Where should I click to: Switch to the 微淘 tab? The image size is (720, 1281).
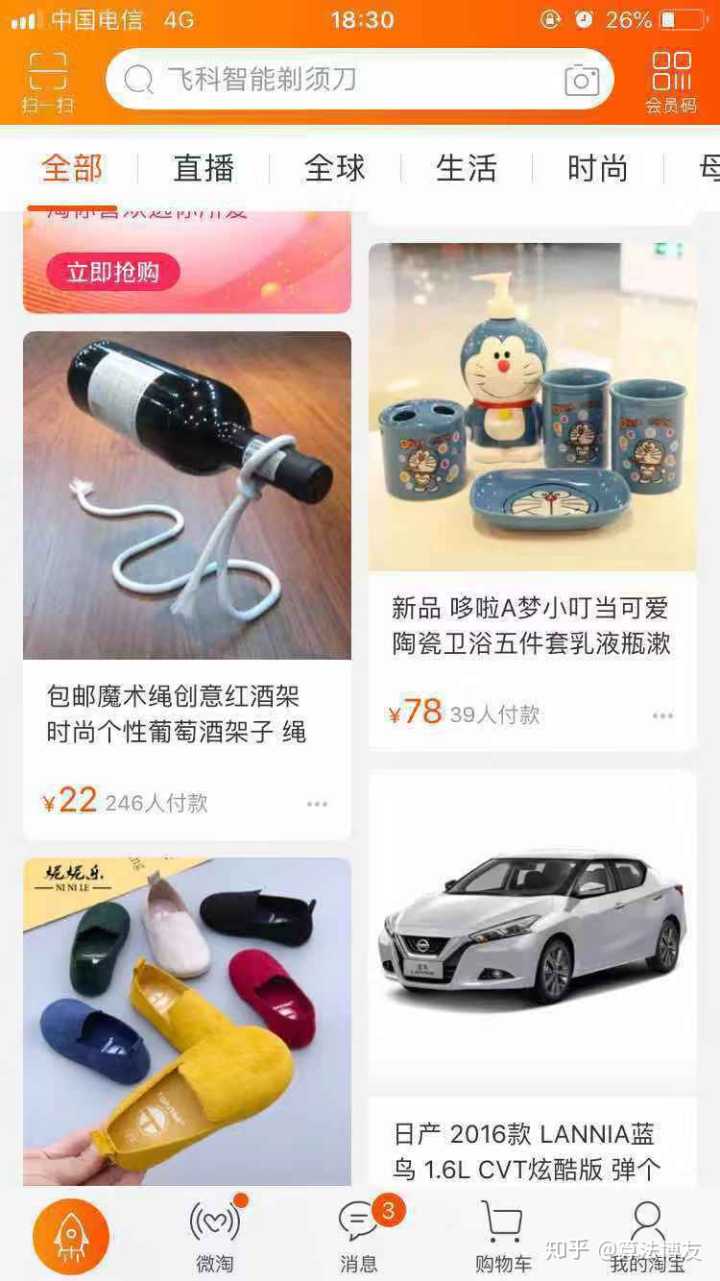(x=215, y=1236)
